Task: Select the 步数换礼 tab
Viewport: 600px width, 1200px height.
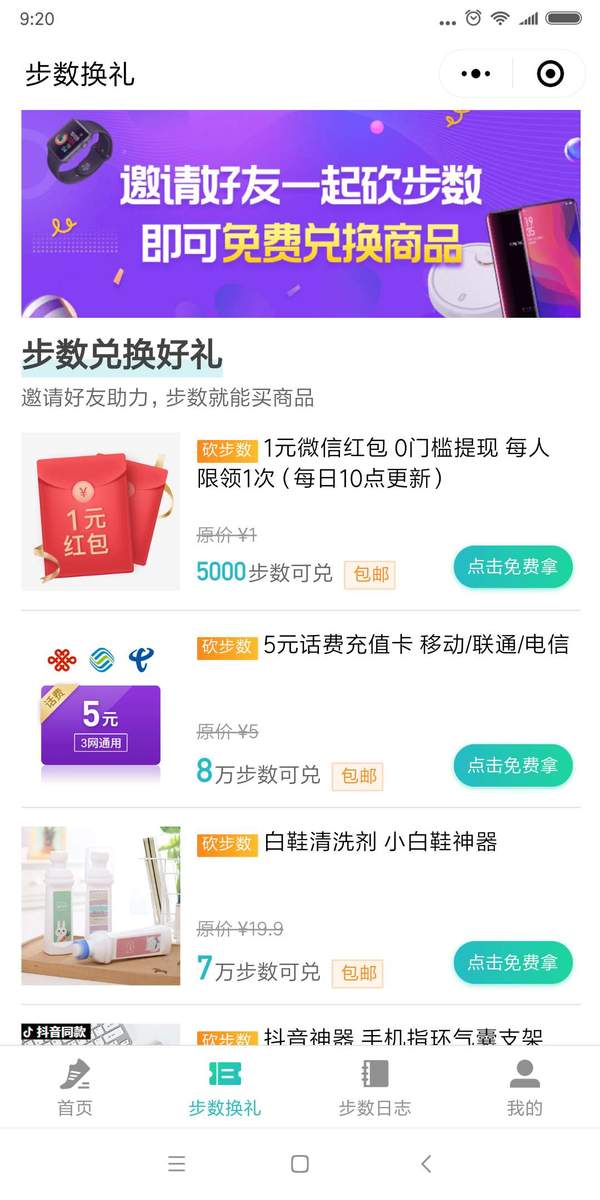Action: [225, 1088]
